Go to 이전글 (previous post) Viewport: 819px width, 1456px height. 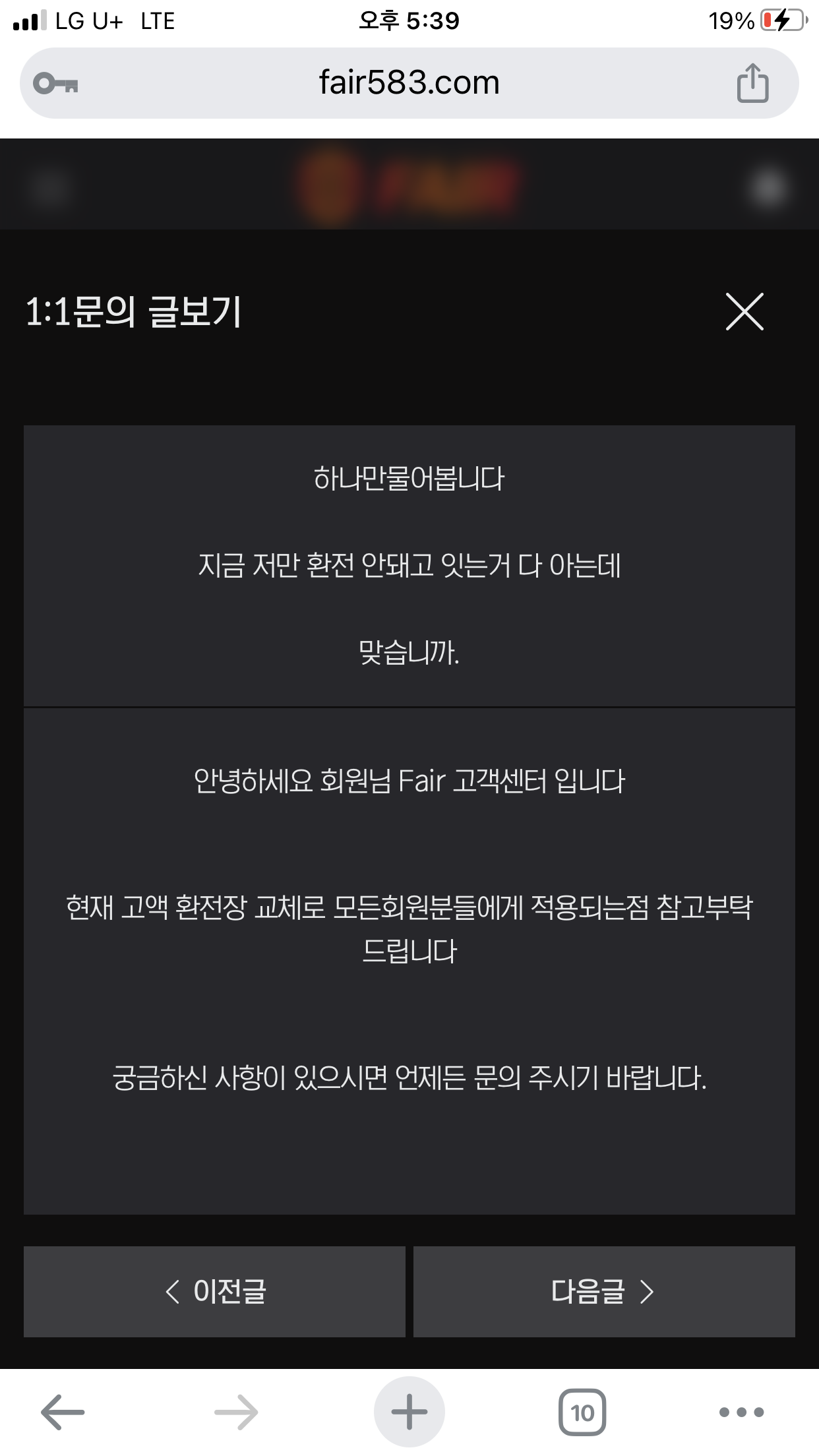point(214,1291)
